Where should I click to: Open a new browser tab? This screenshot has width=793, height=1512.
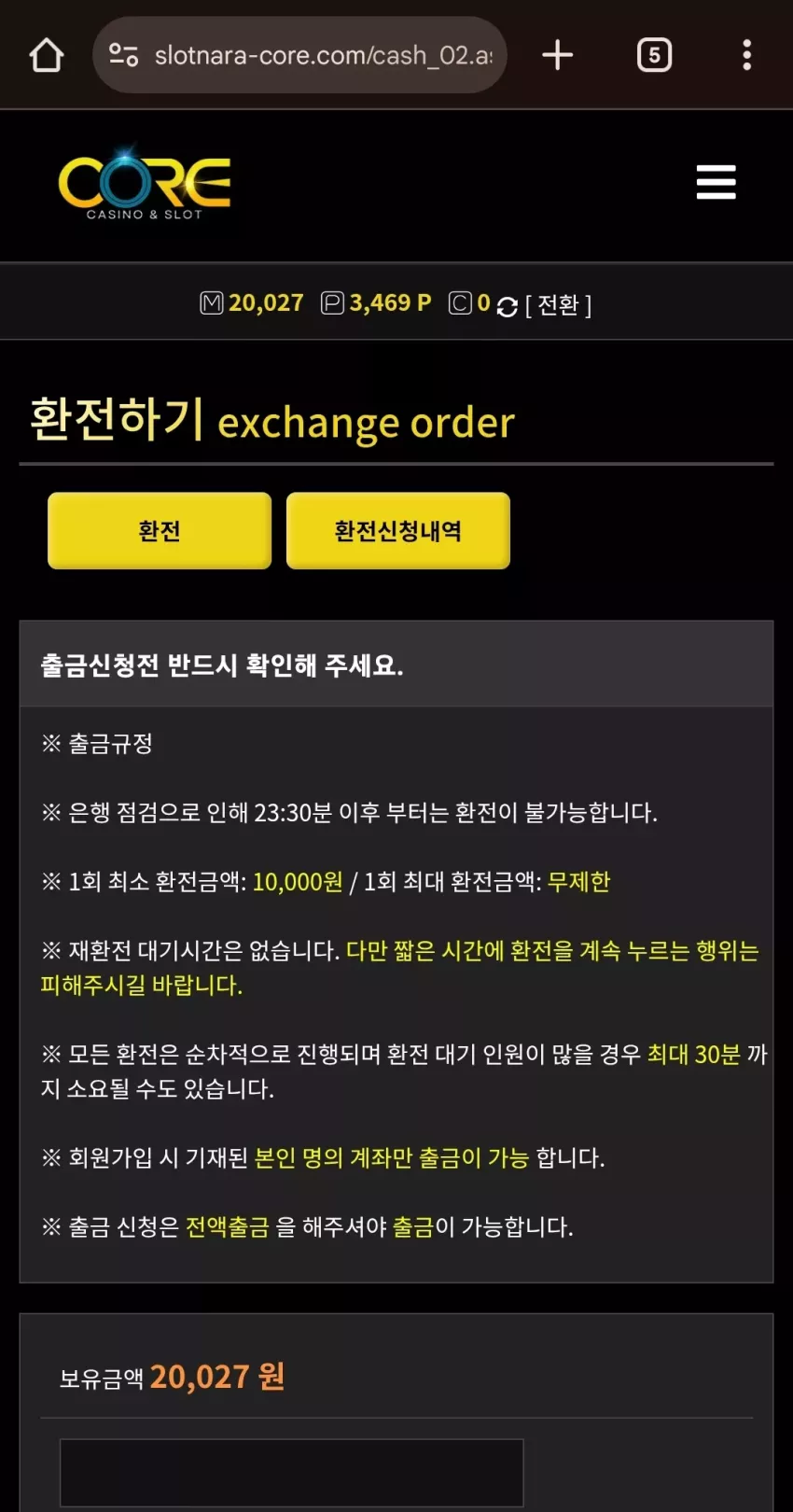pos(557,55)
